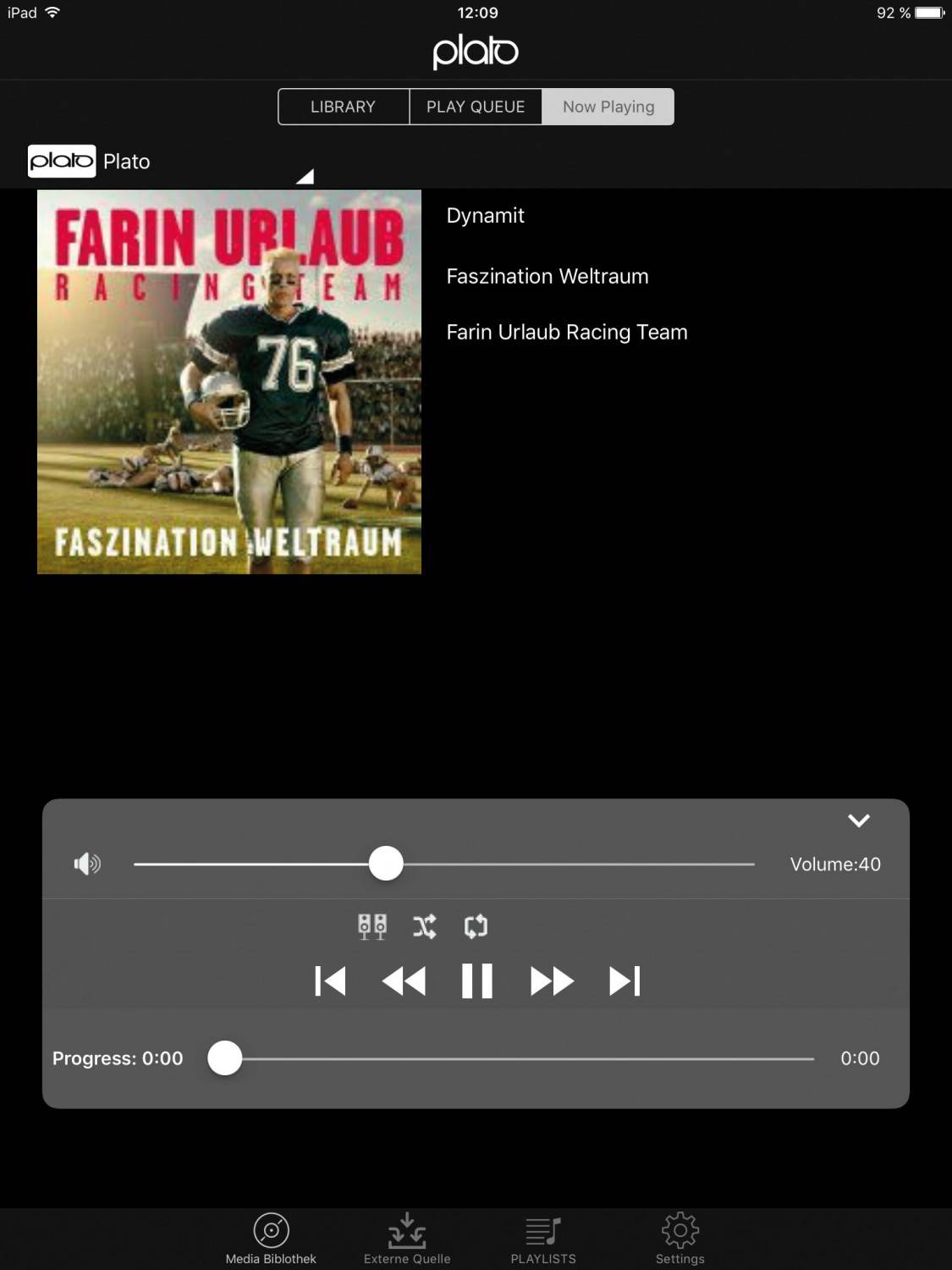Open the PLAY QUEUE tab
The width and height of the screenshot is (952, 1270).
point(476,107)
